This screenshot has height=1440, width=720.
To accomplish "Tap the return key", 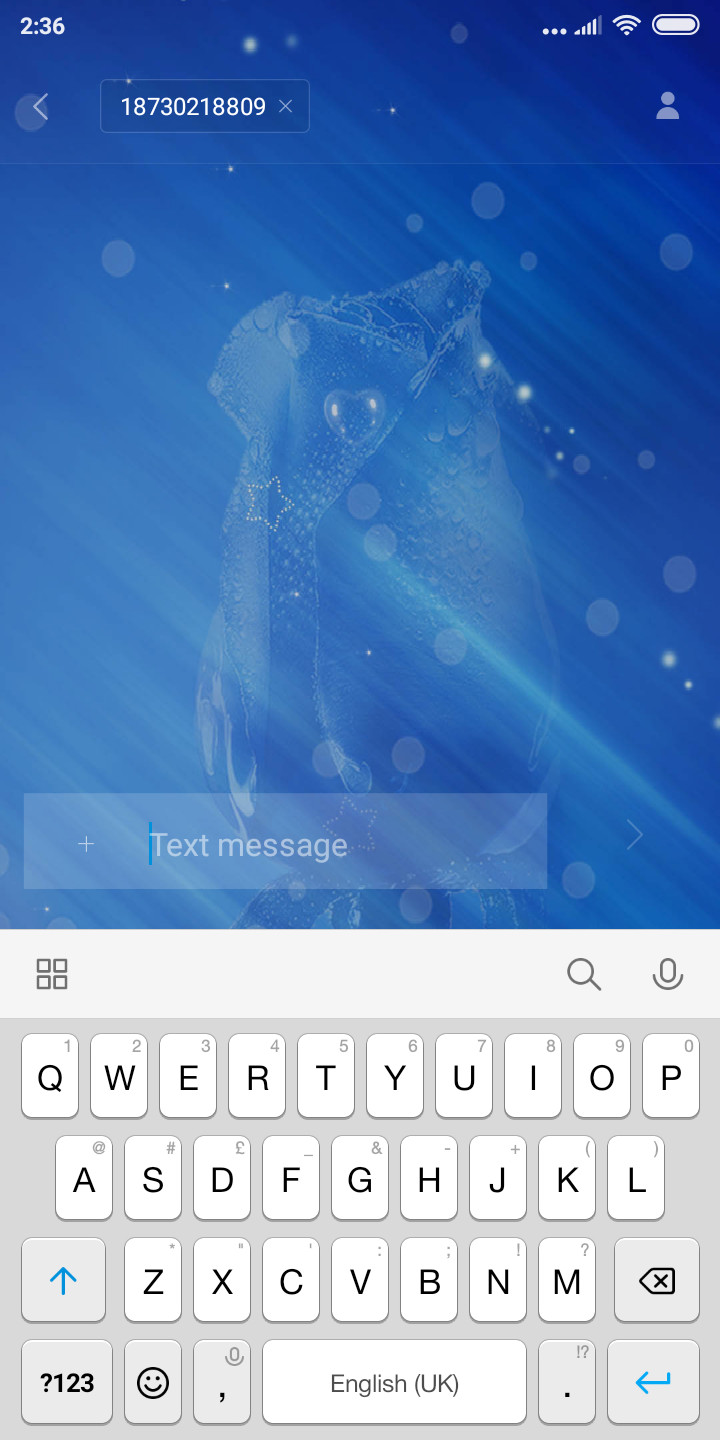I will click(x=653, y=1383).
